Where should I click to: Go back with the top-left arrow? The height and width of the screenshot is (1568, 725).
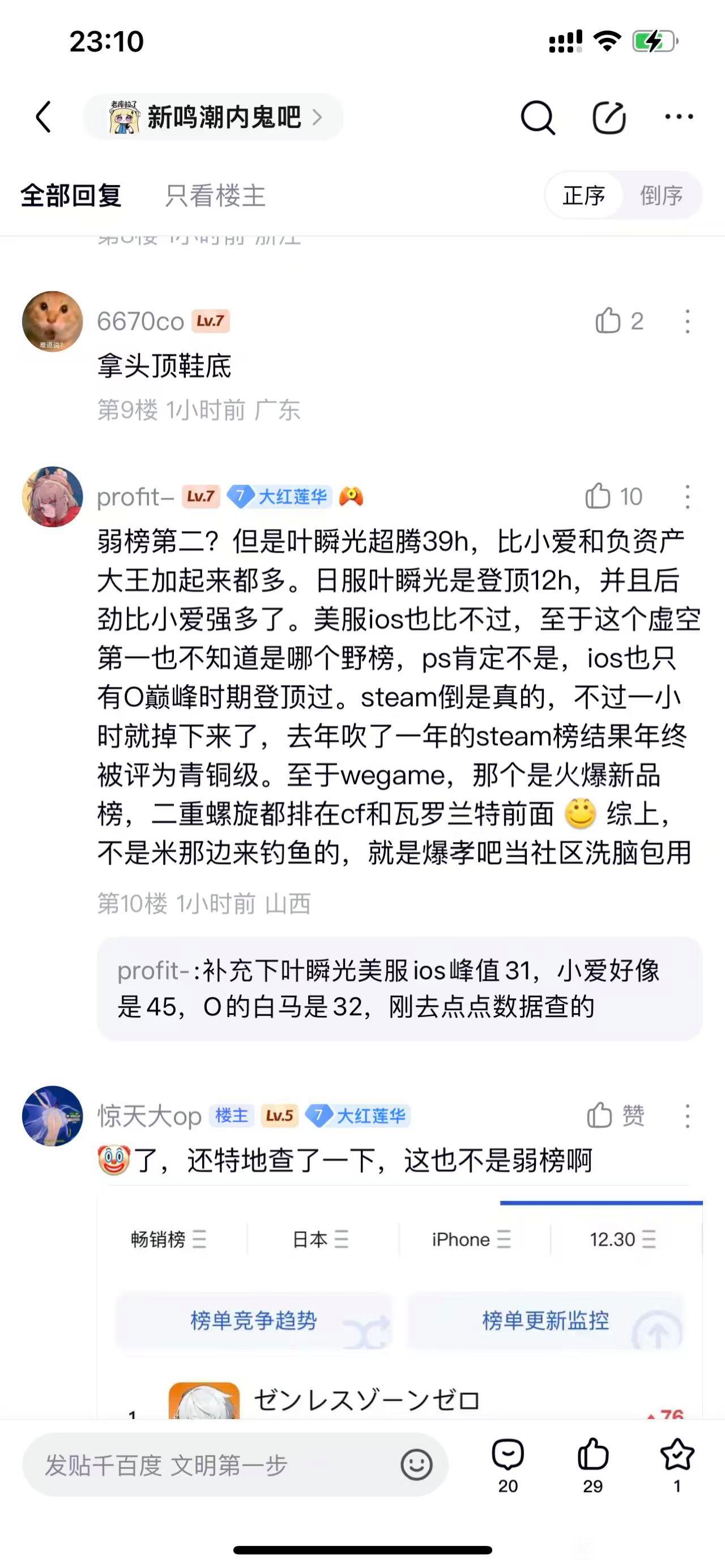pos(43,116)
